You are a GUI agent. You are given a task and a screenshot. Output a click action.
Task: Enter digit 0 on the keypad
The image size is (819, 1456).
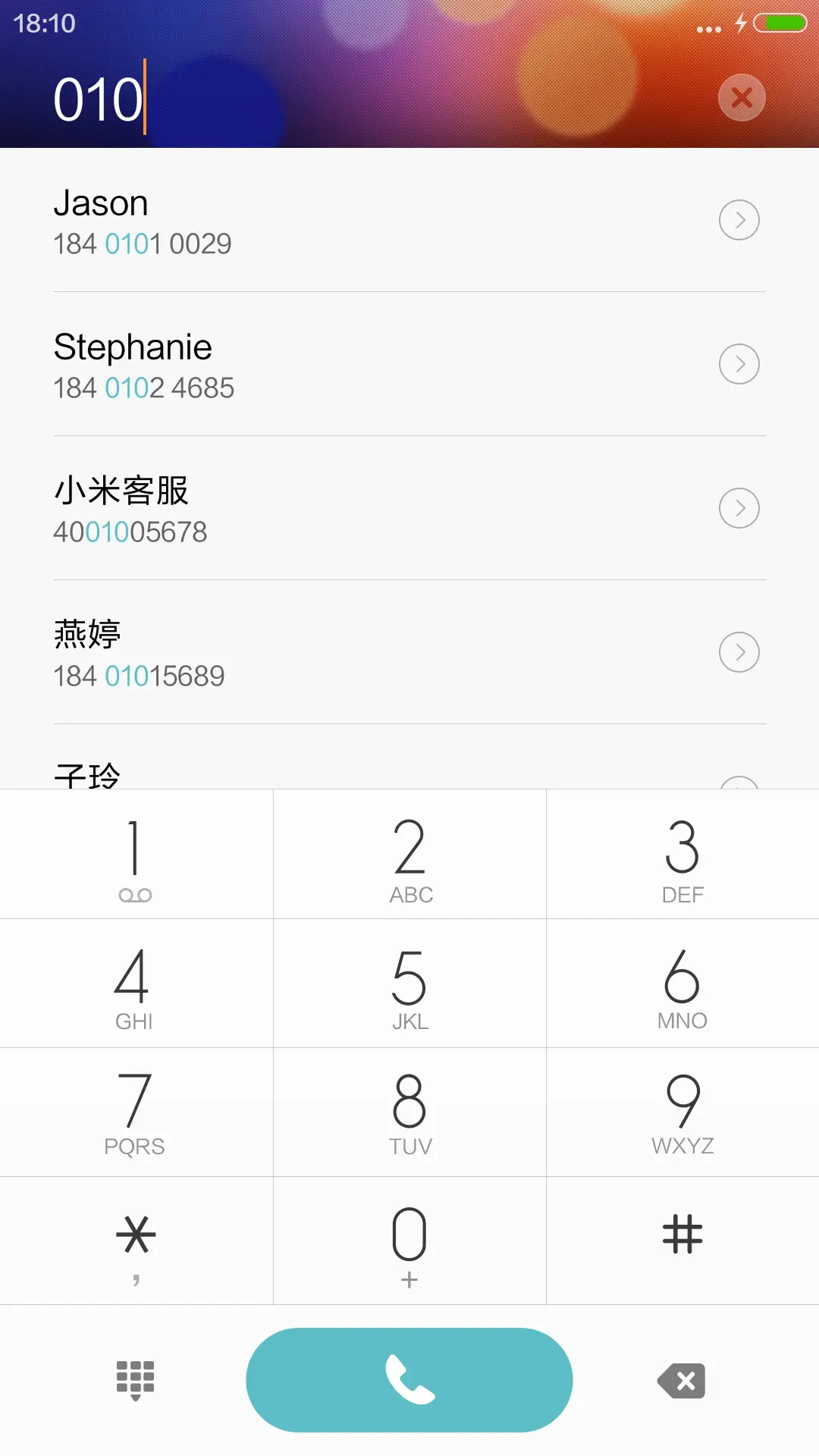point(409,1241)
